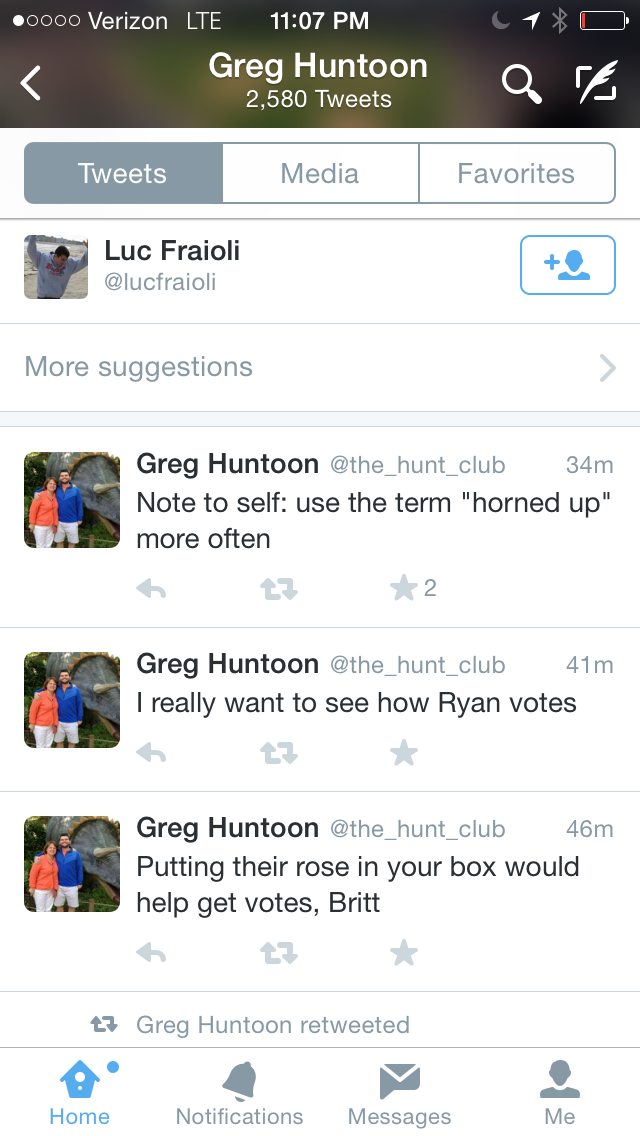This screenshot has width=640, height=1136.
Task: Open the Messages tab
Action: pos(399,1093)
